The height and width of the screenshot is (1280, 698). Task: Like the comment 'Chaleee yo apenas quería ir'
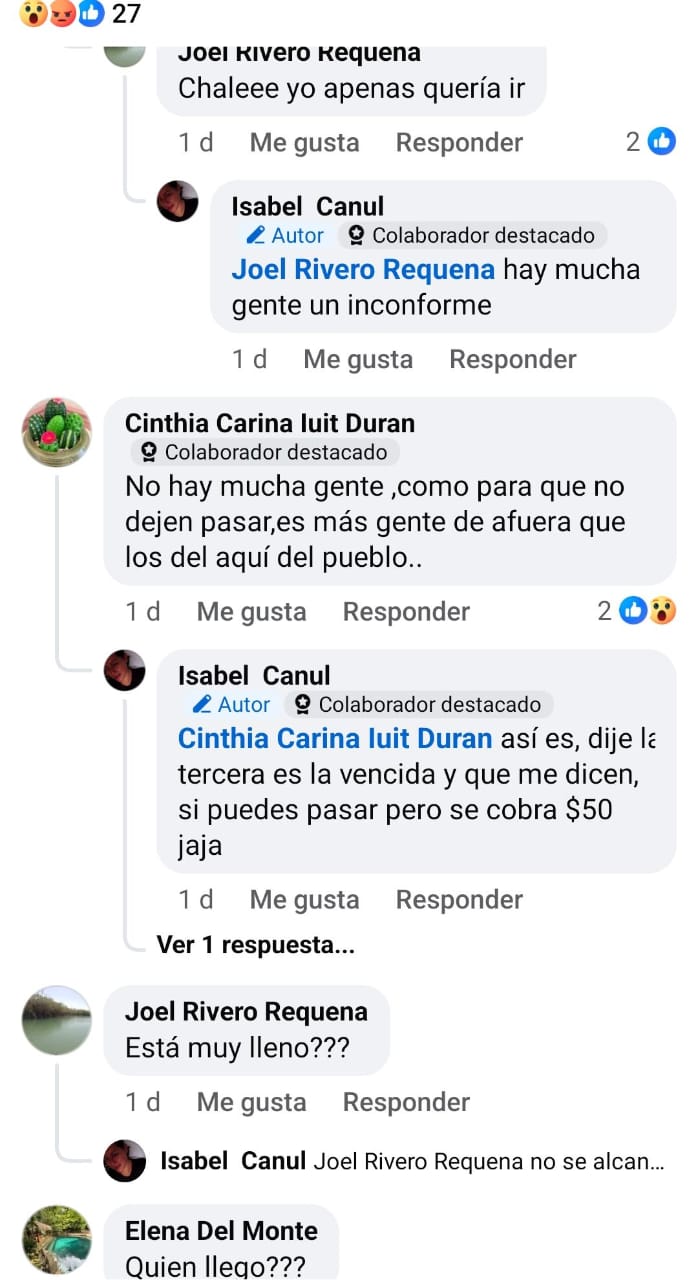[304, 143]
